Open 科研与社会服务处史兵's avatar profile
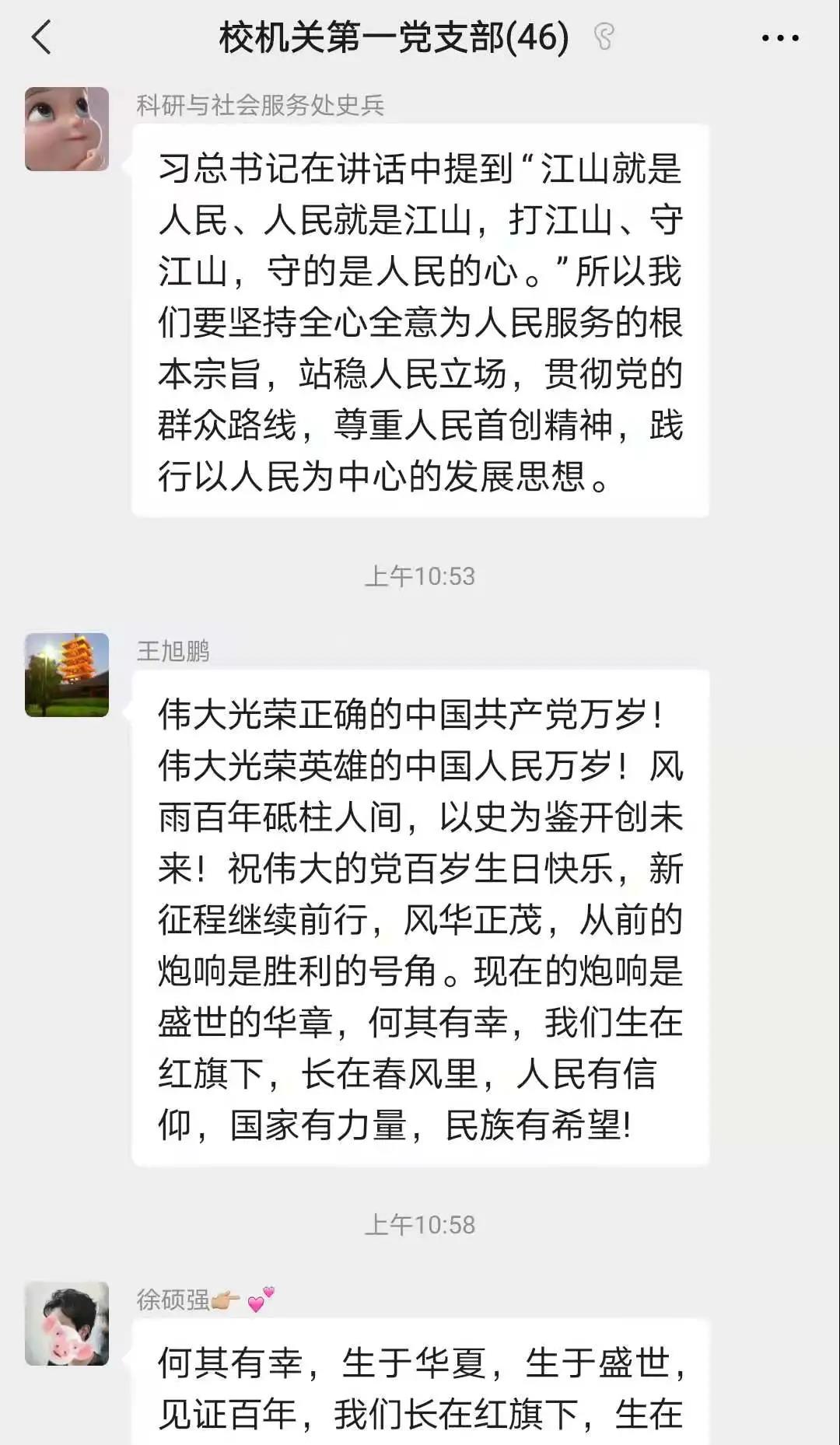840x1445 pixels. coord(67,129)
